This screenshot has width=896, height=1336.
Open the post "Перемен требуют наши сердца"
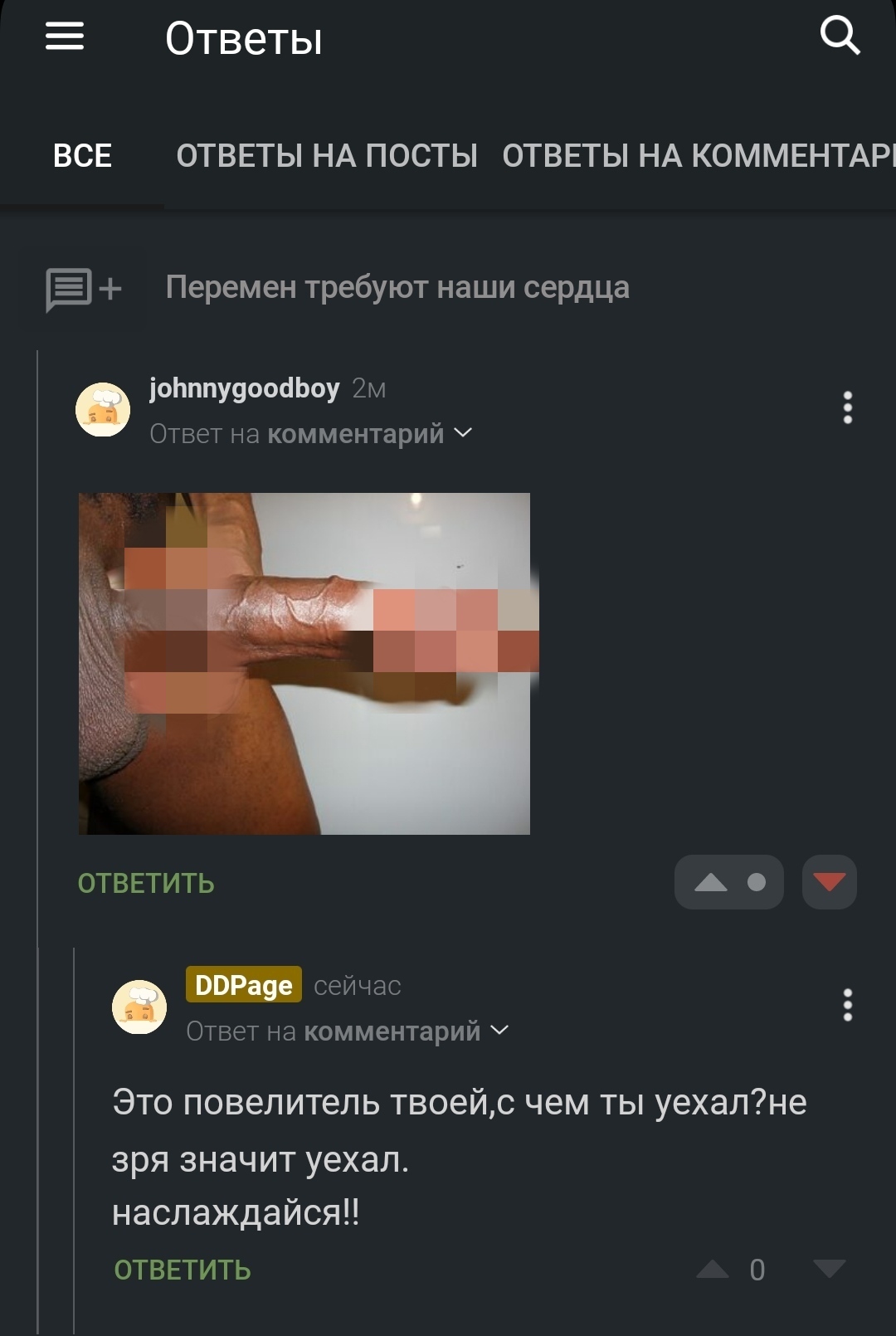(x=397, y=288)
